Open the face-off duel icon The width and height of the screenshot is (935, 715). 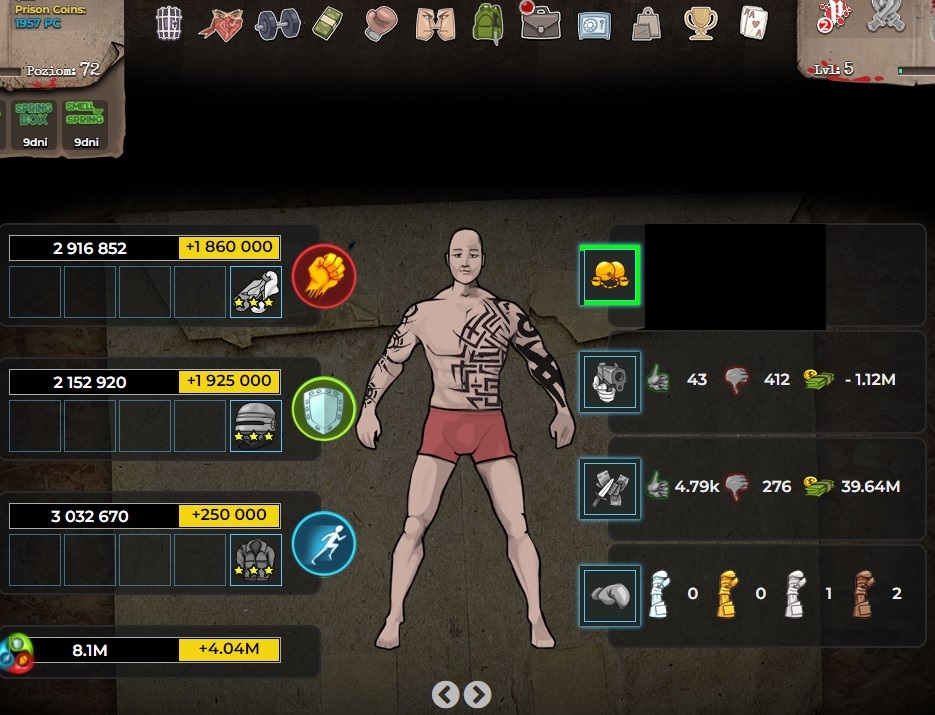(434, 22)
